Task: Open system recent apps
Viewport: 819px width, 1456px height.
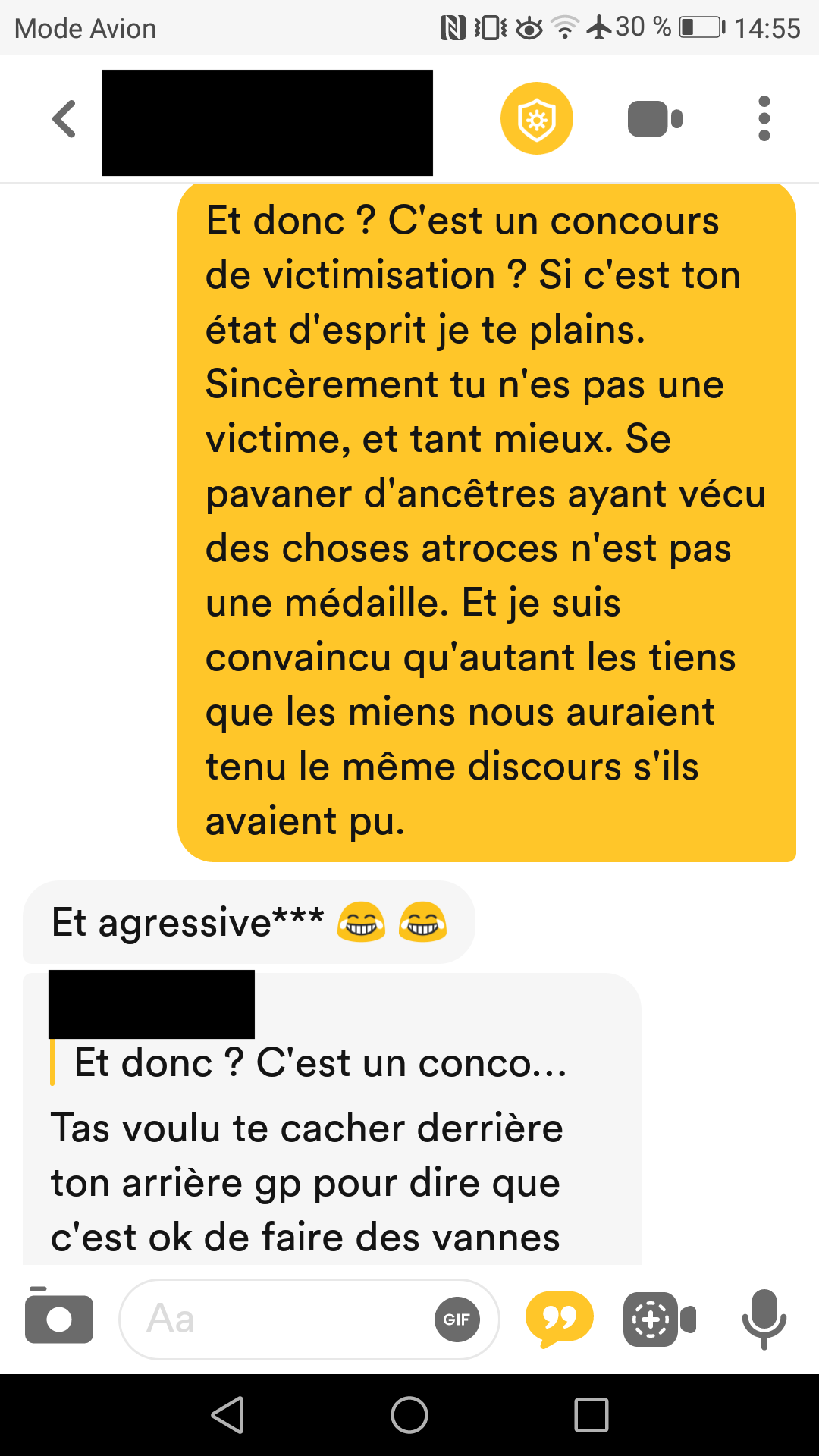Action: 591,1415
